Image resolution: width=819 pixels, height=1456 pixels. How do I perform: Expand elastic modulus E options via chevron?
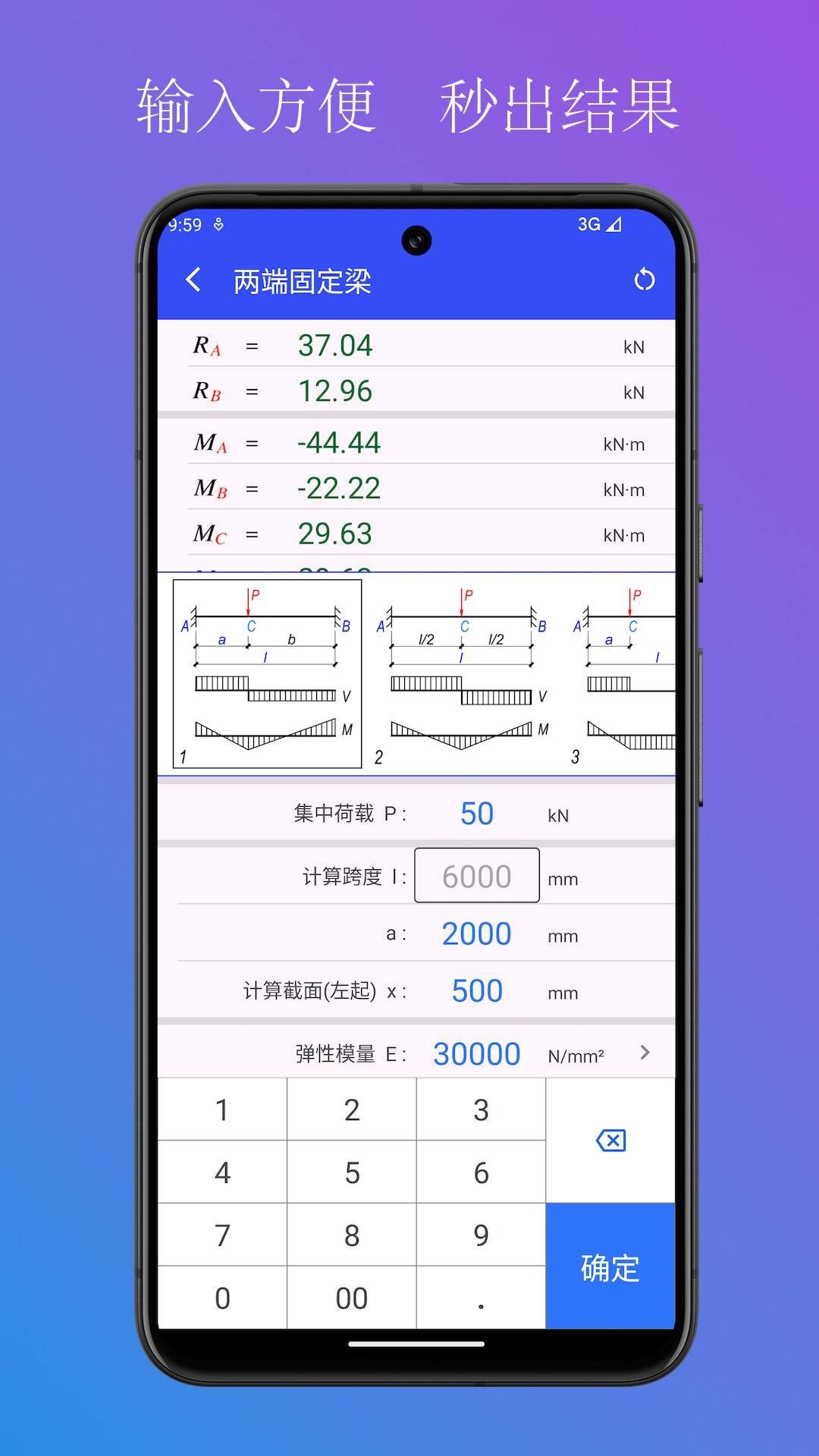tap(645, 1053)
